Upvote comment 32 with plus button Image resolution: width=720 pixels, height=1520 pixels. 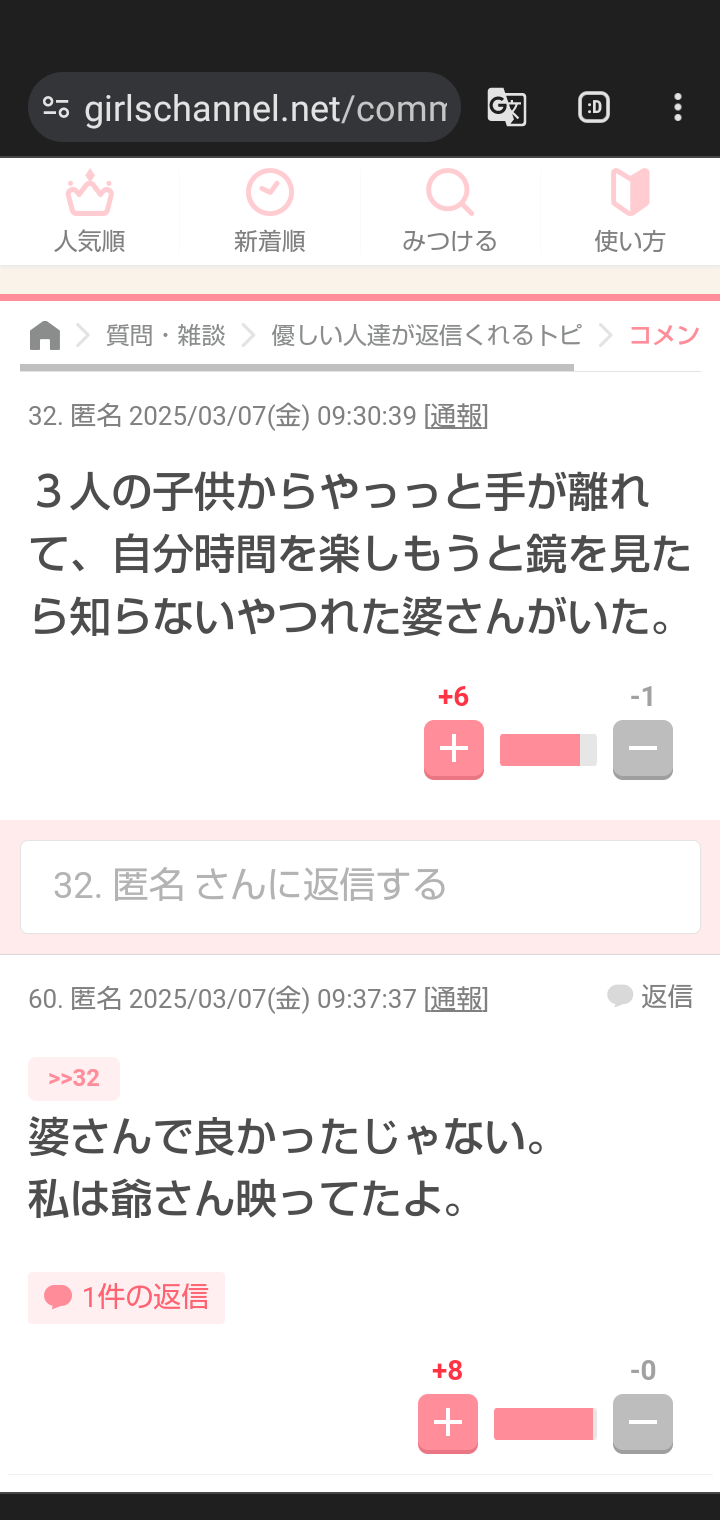pyautogui.click(x=454, y=749)
